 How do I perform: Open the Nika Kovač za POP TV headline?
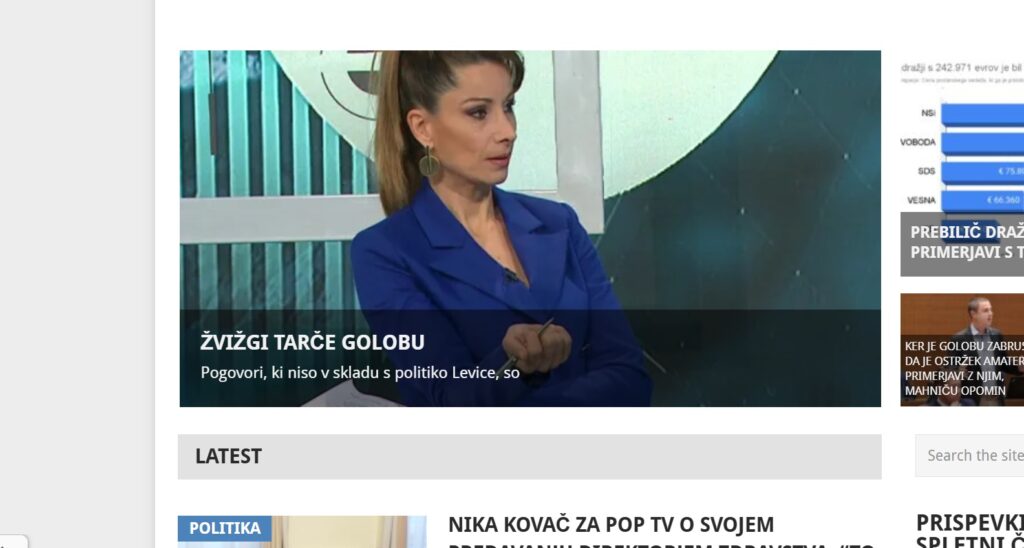tap(611, 525)
